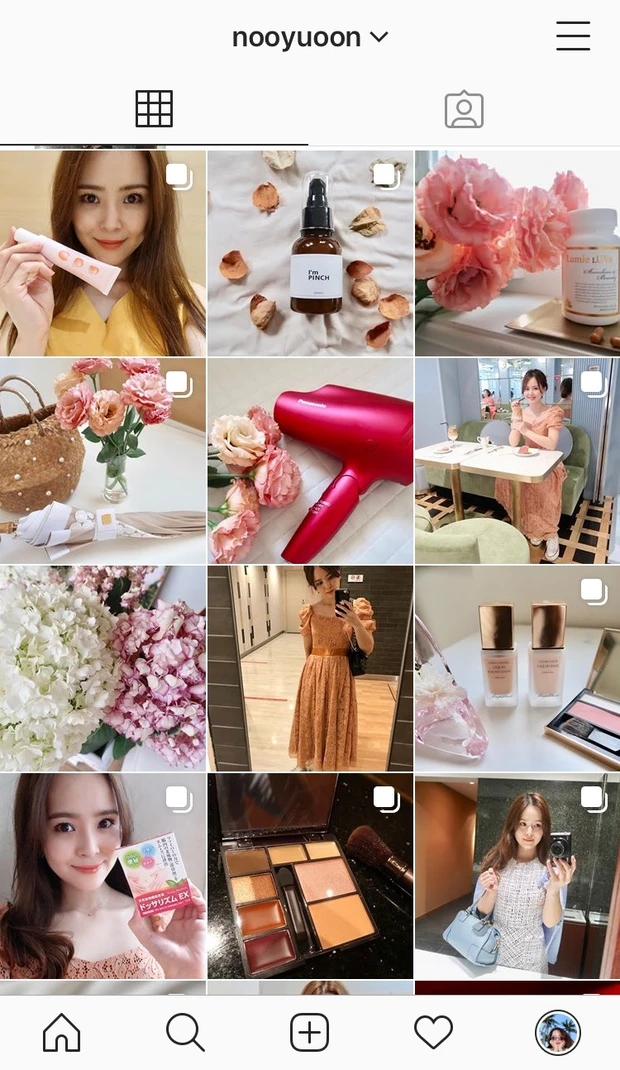Open the red Panasonic hair dryer post
Image resolution: width=620 pixels, height=1070 pixels.
(310, 460)
